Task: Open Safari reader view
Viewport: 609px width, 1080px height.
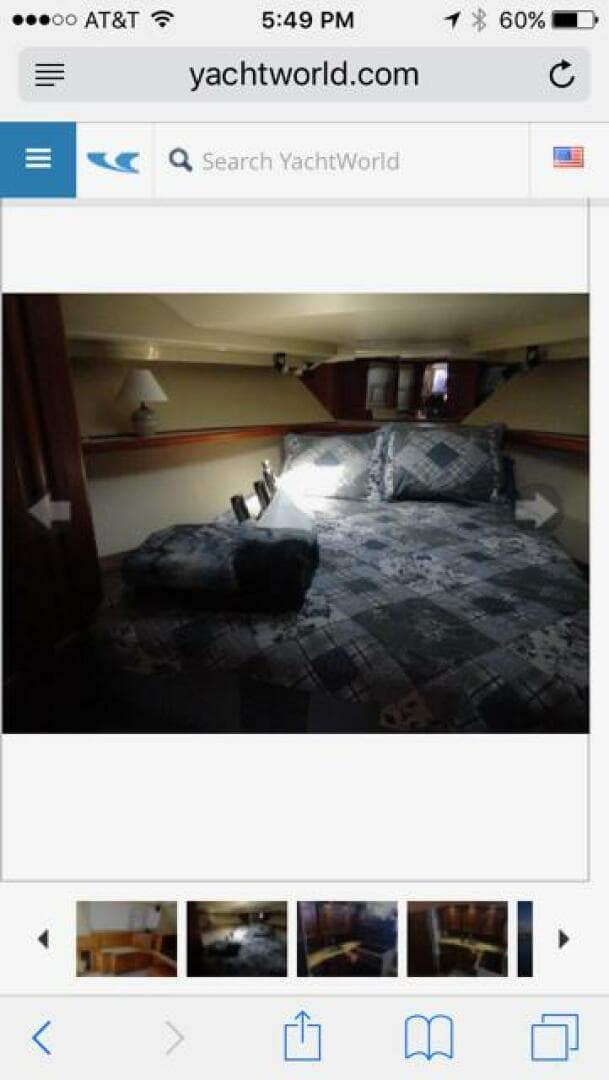Action: pos(49,75)
